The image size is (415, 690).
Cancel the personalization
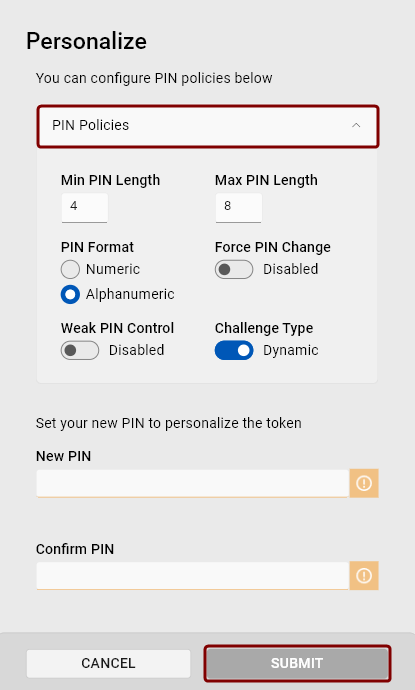[x=108, y=664]
